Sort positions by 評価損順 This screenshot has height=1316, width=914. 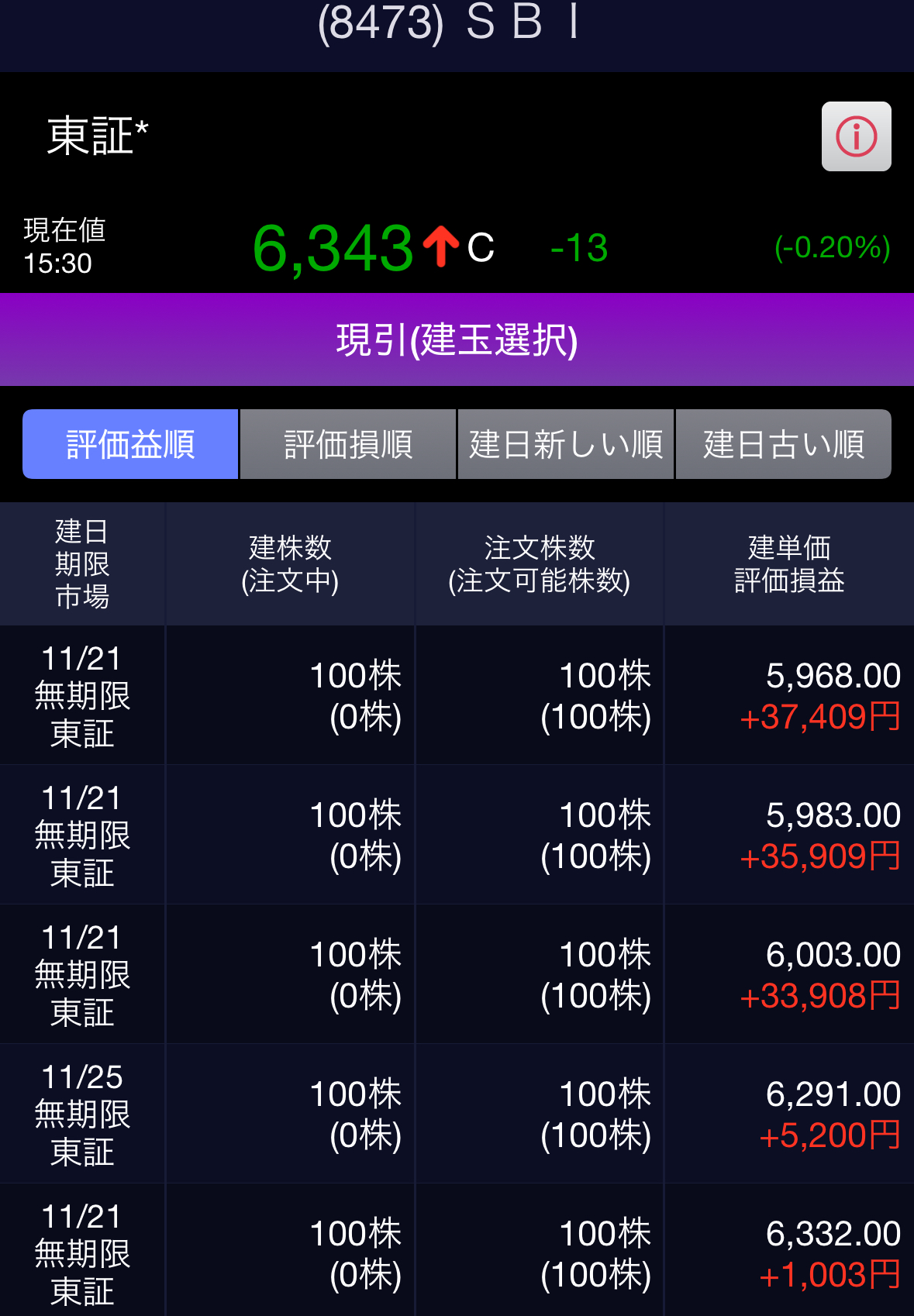(348, 444)
